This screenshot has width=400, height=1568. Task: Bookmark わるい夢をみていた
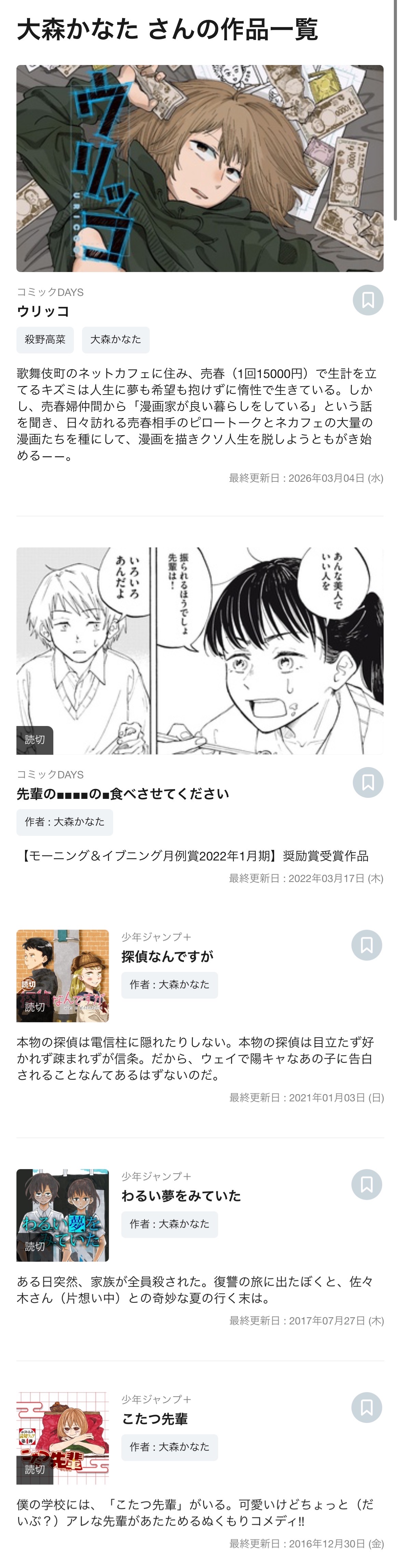[366, 1184]
